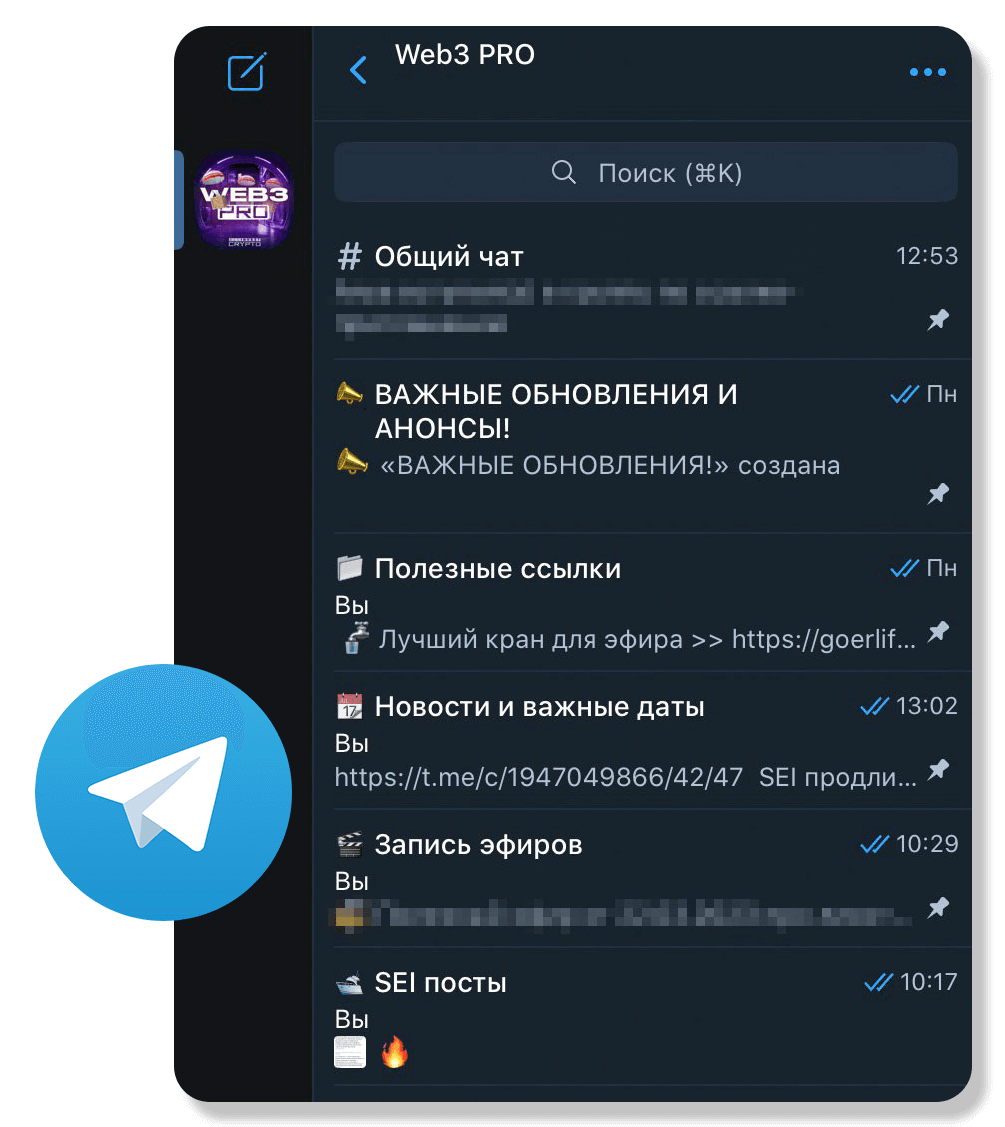Screen dimensions: 1005x1127
Task: Unpin Полезные ссылки via its pin icon
Action: 938,632
